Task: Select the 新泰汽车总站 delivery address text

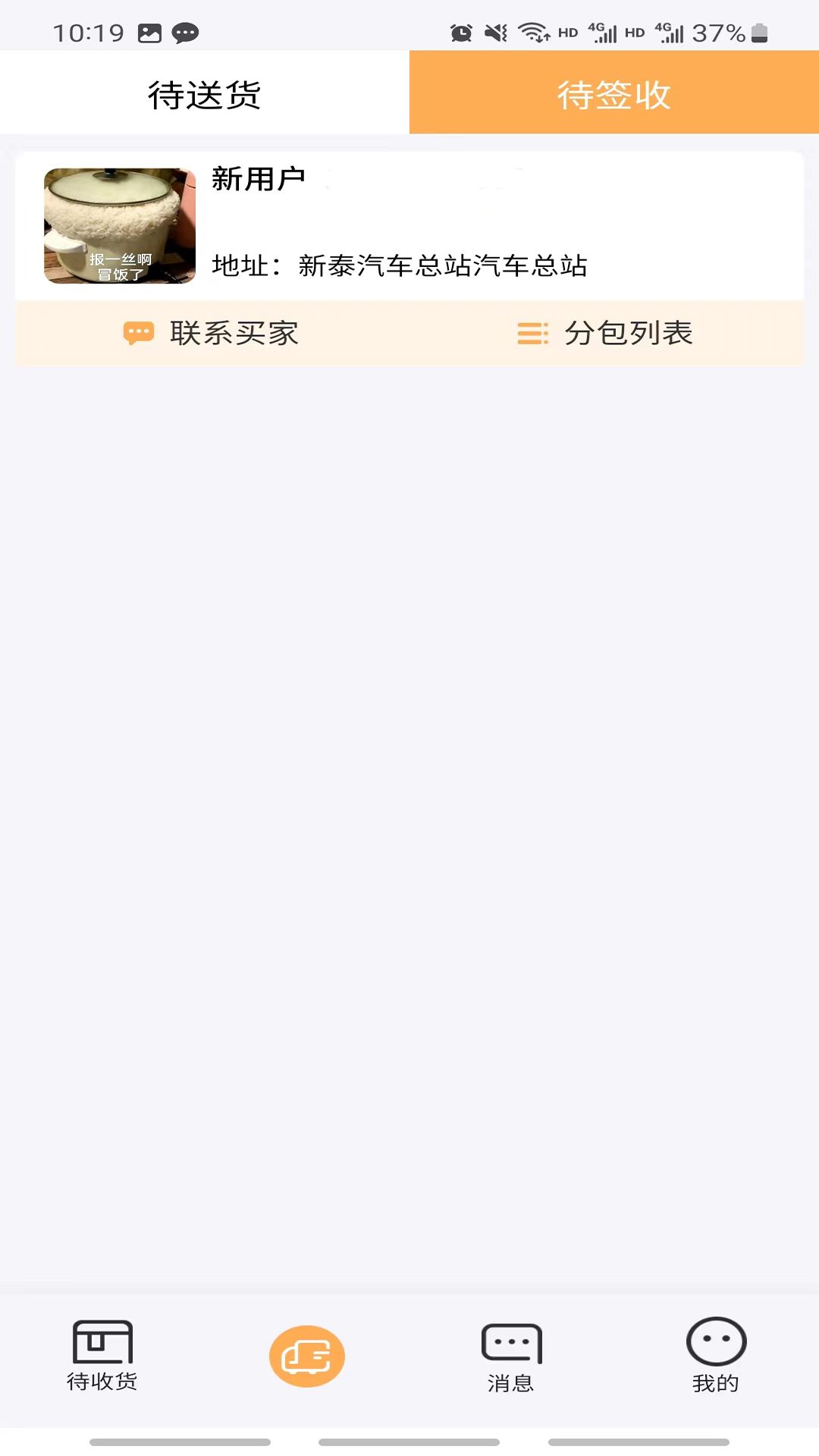Action: 400,266
